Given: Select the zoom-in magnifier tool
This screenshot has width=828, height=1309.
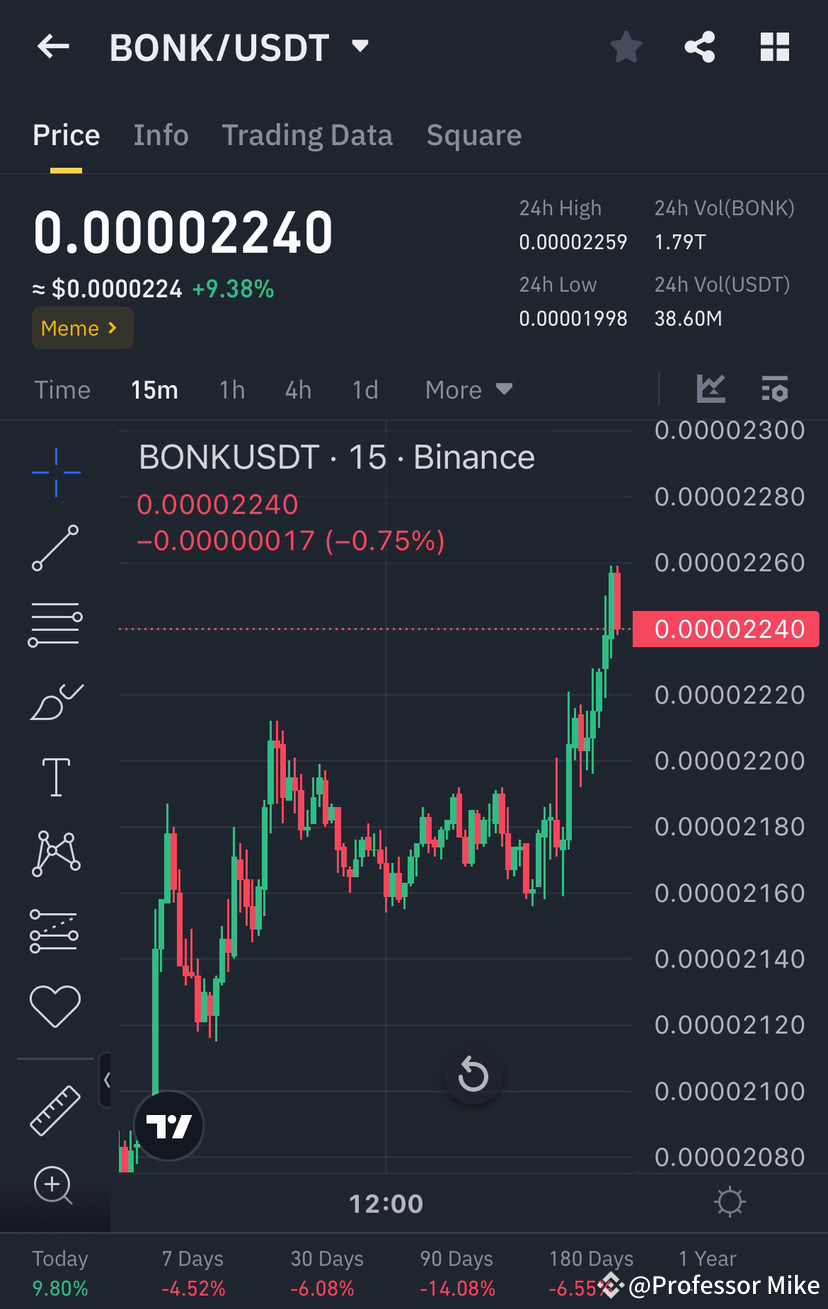Looking at the screenshot, I should (x=55, y=1186).
